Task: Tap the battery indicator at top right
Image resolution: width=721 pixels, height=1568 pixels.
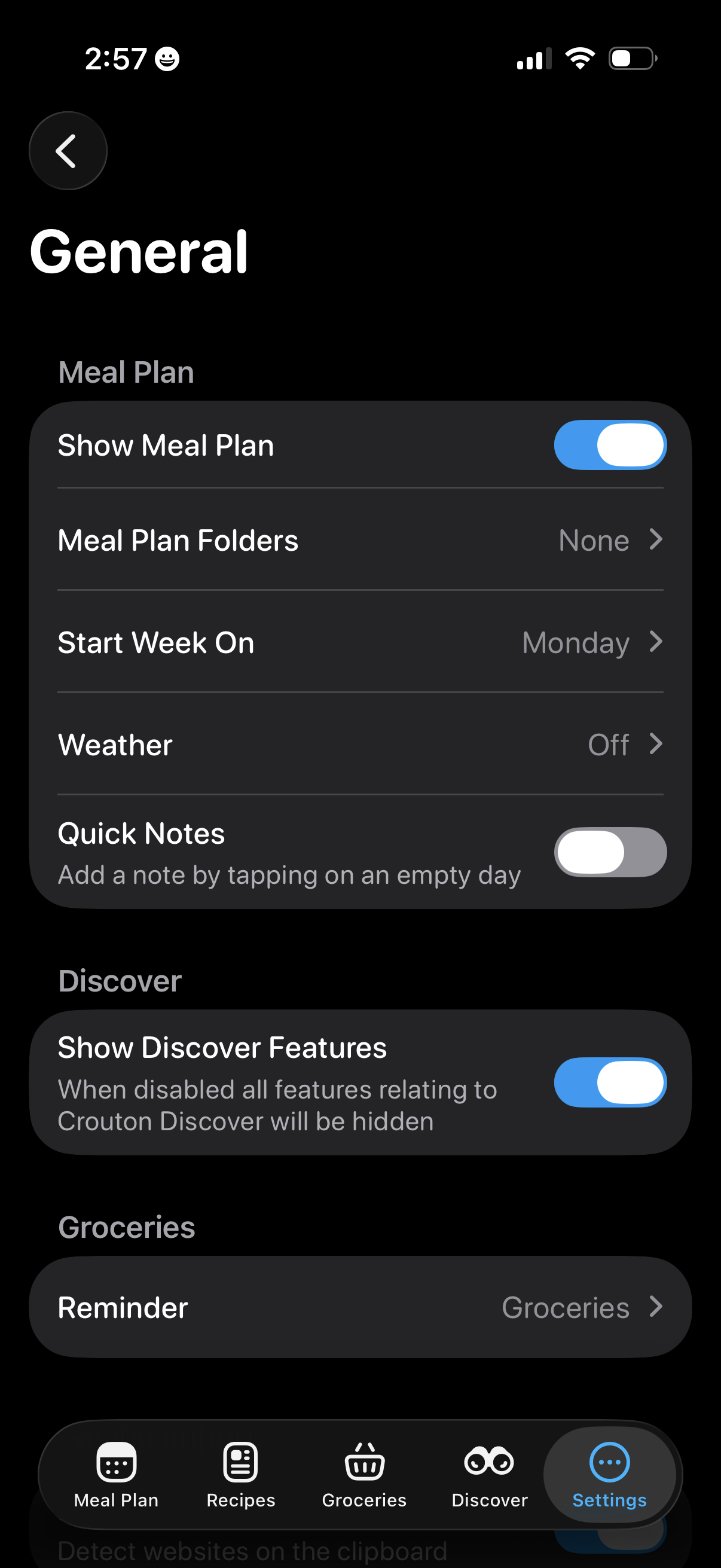Action: 628,57
